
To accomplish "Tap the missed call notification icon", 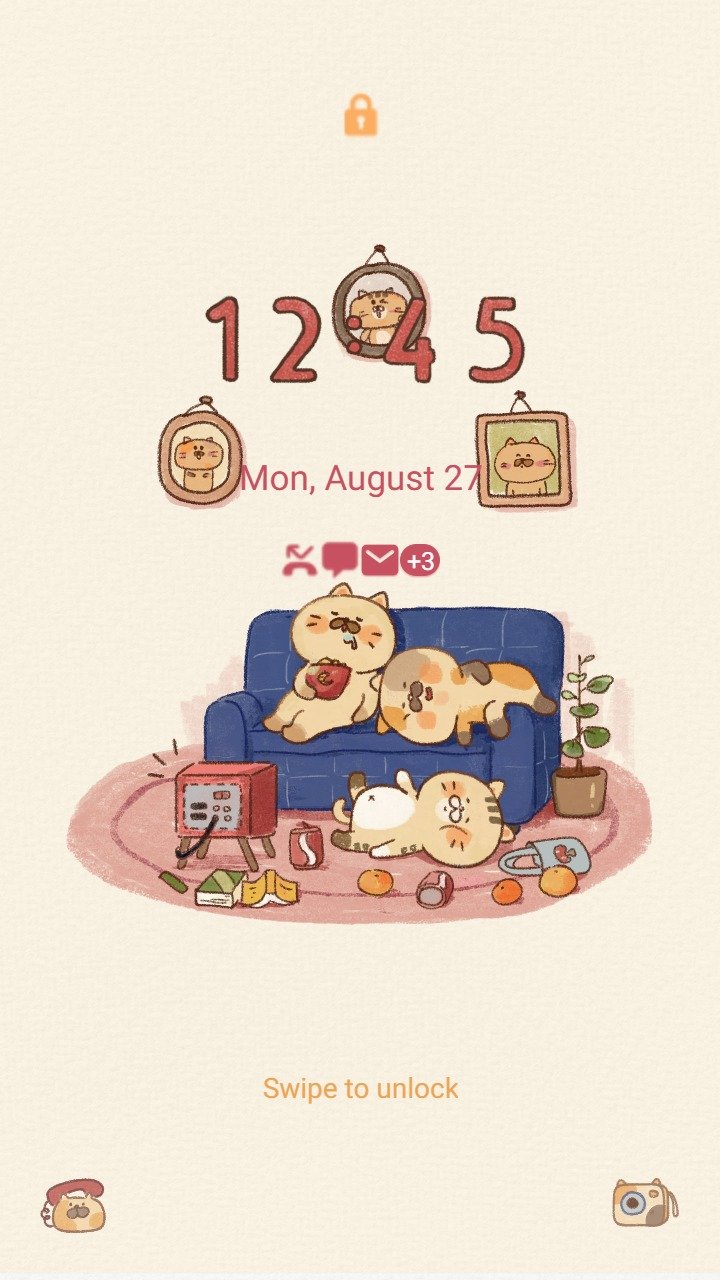I will 299,560.
